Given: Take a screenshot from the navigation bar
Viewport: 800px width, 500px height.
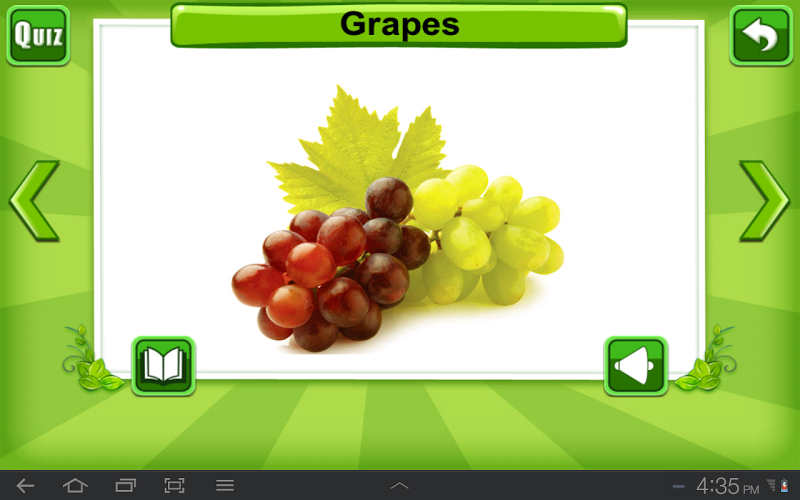Looking at the screenshot, I should tap(175, 485).
